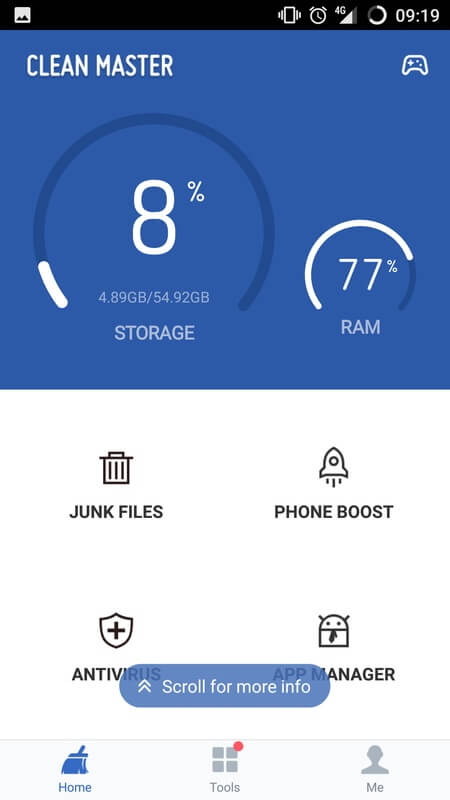
Task: Open App Manager
Action: 334,647
